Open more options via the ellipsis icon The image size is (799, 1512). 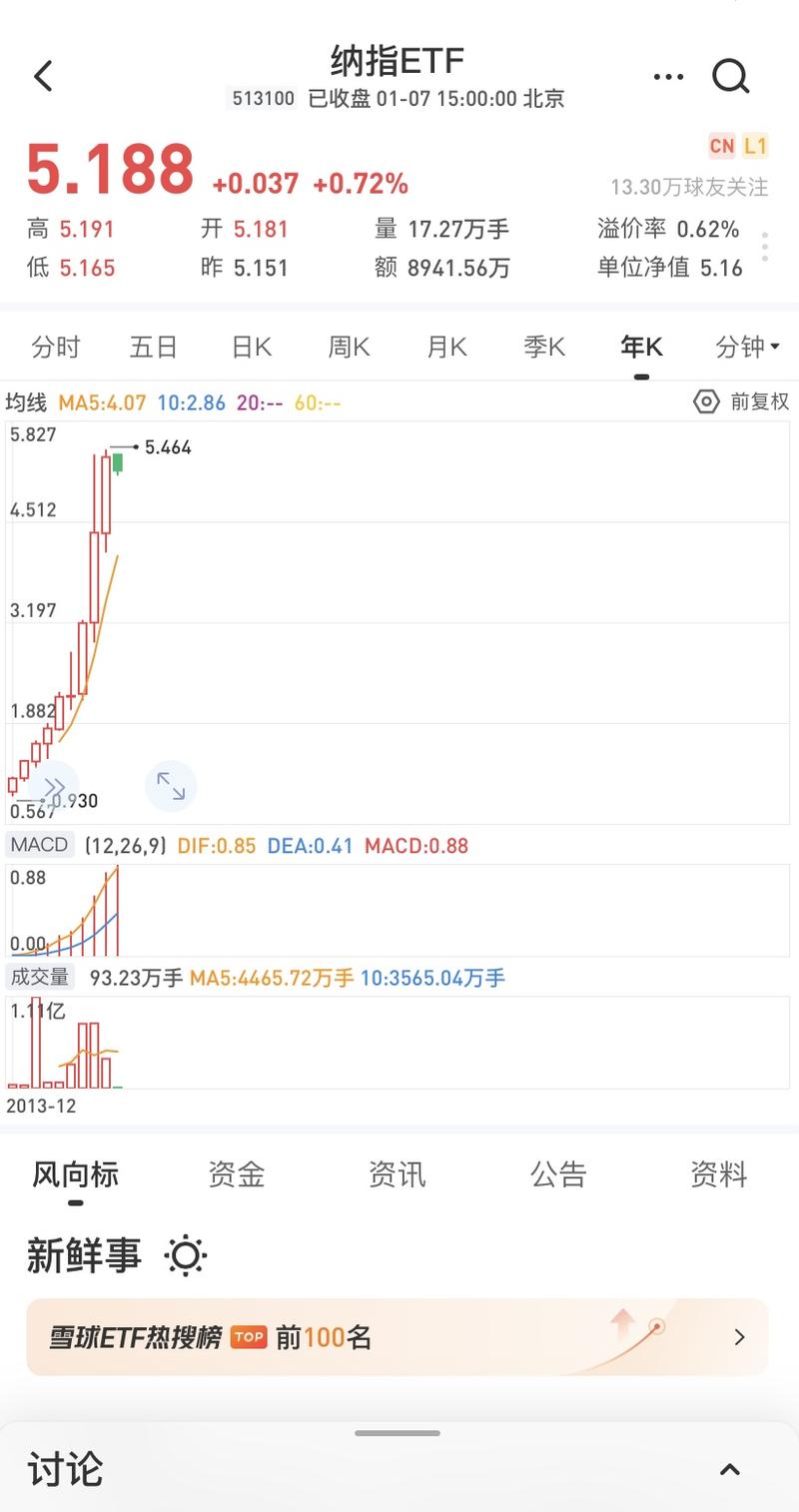[x=667, y=76]
